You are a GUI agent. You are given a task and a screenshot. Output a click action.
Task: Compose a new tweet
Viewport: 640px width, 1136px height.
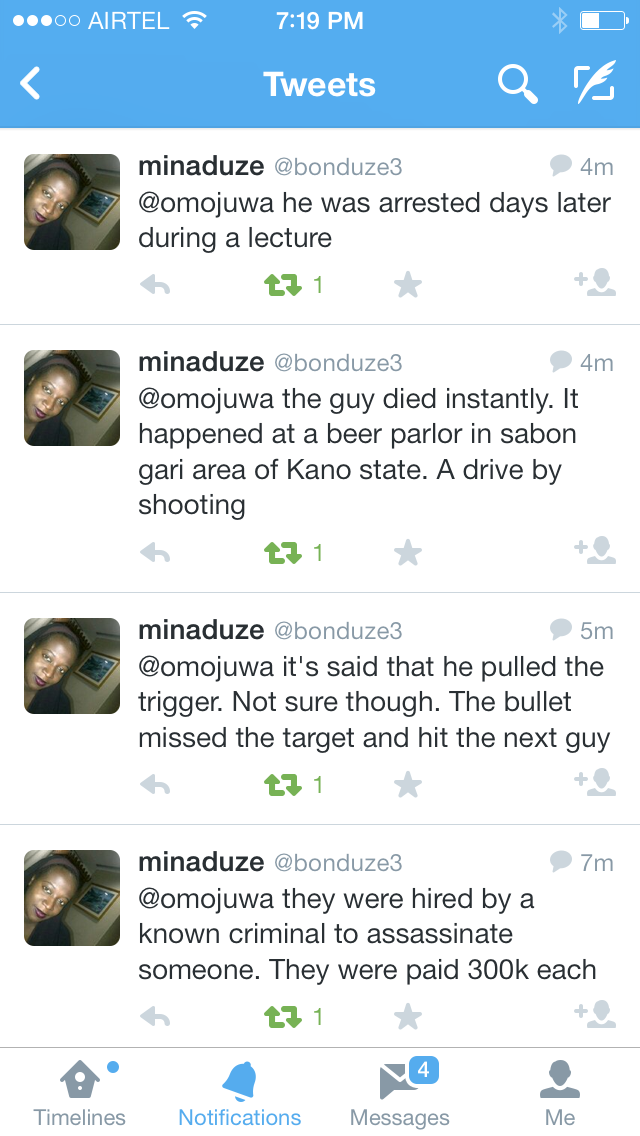click(594, 85)
